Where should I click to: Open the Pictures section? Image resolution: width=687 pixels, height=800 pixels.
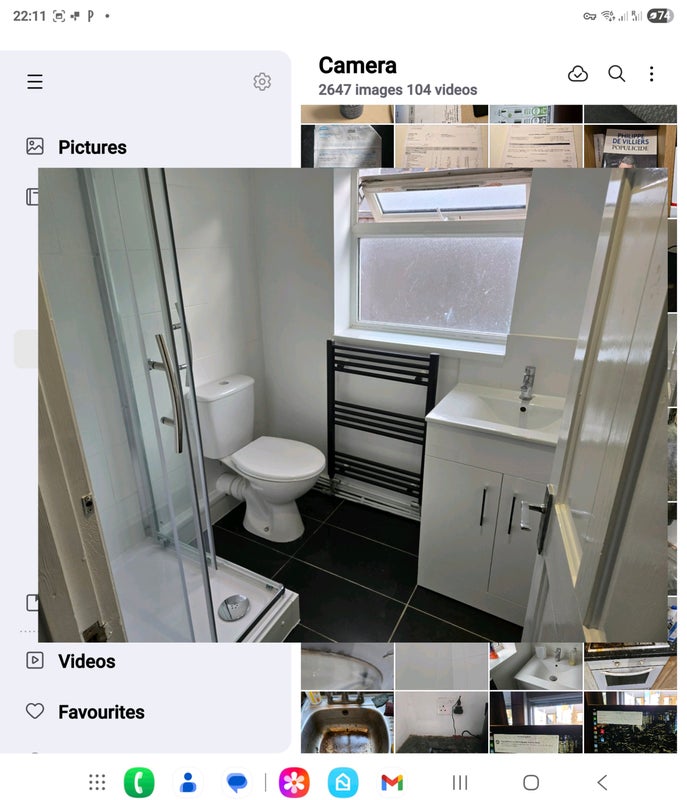point(91,147)
